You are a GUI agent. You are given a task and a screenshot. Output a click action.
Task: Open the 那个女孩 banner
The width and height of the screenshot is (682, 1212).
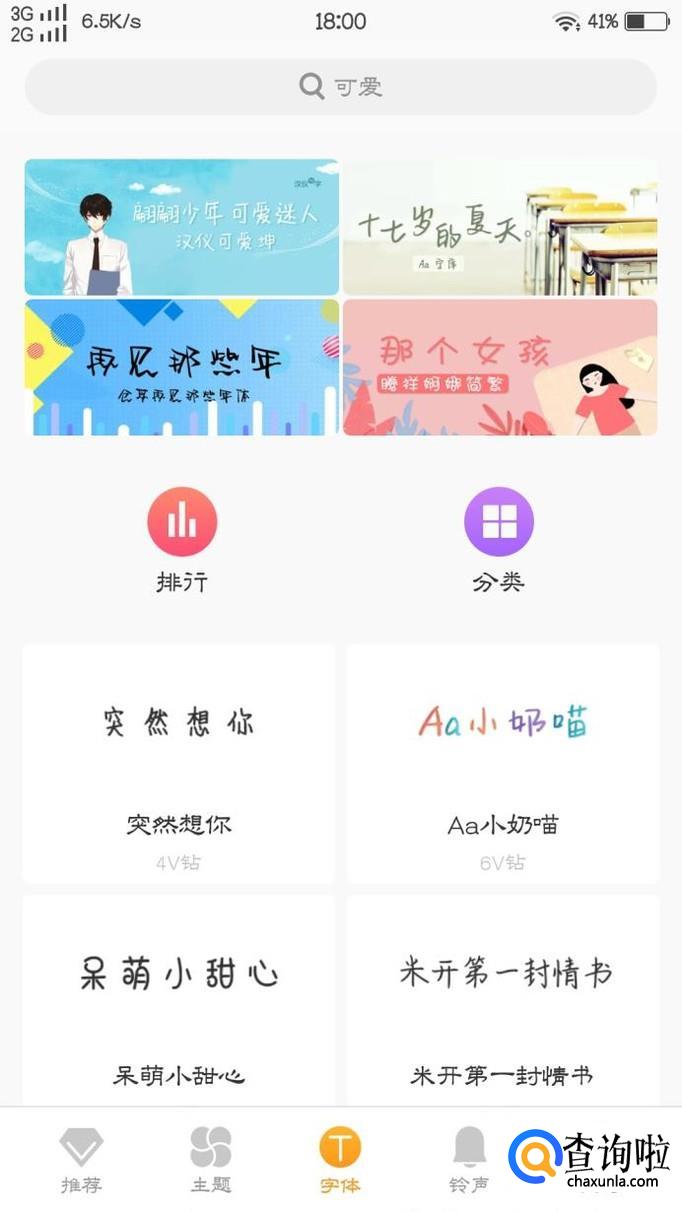click(500, 367)
